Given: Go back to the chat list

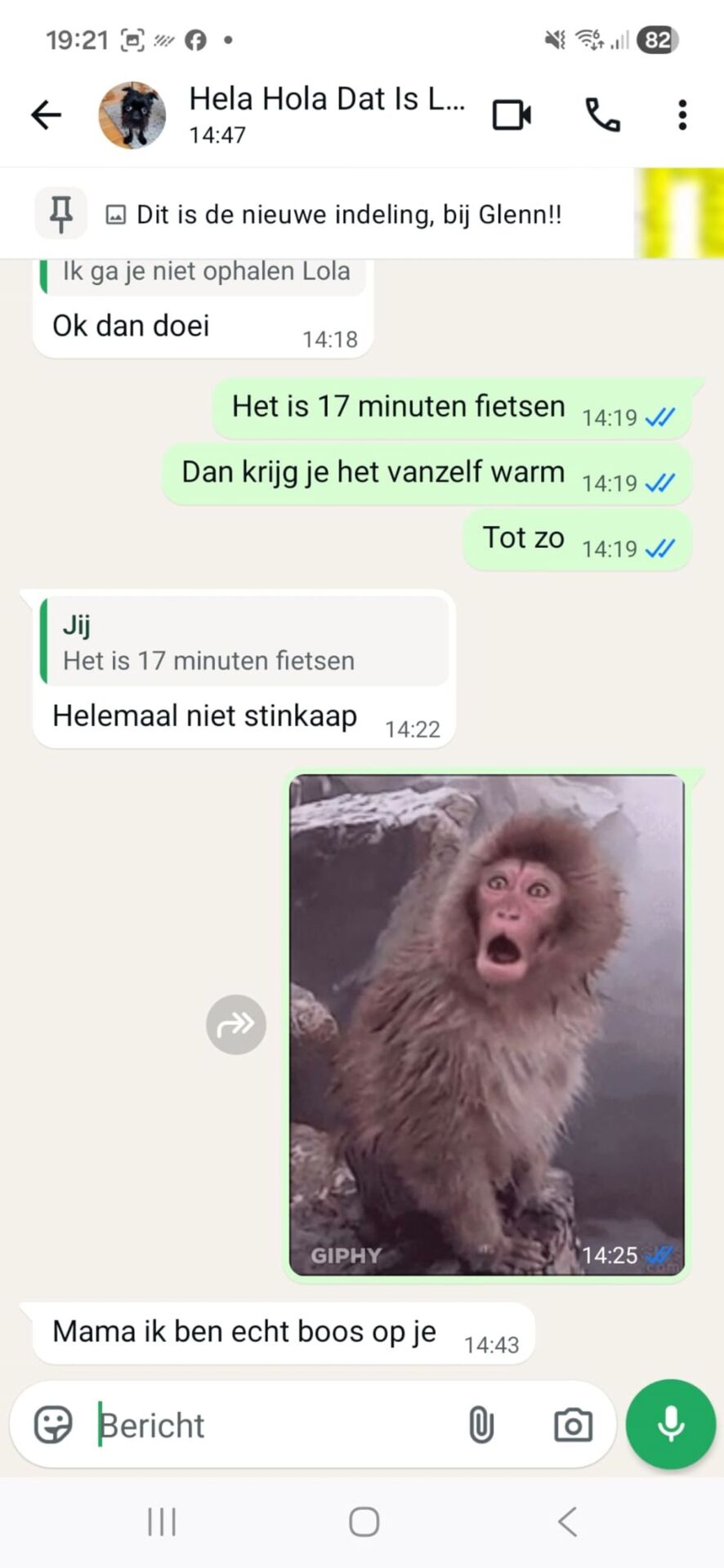Looking at the screenshot, I should (46, 115).
